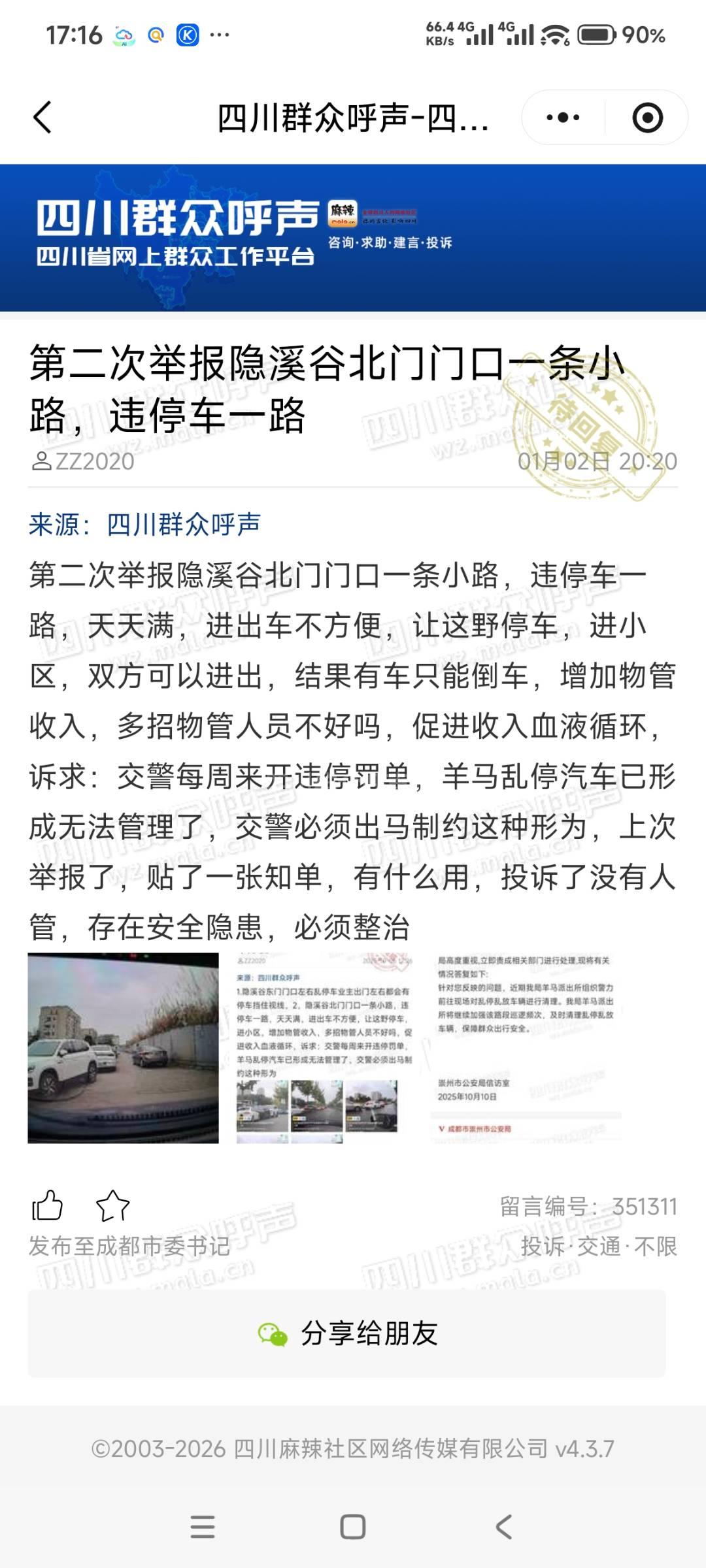Open the mini program three-dot menu

563,118
